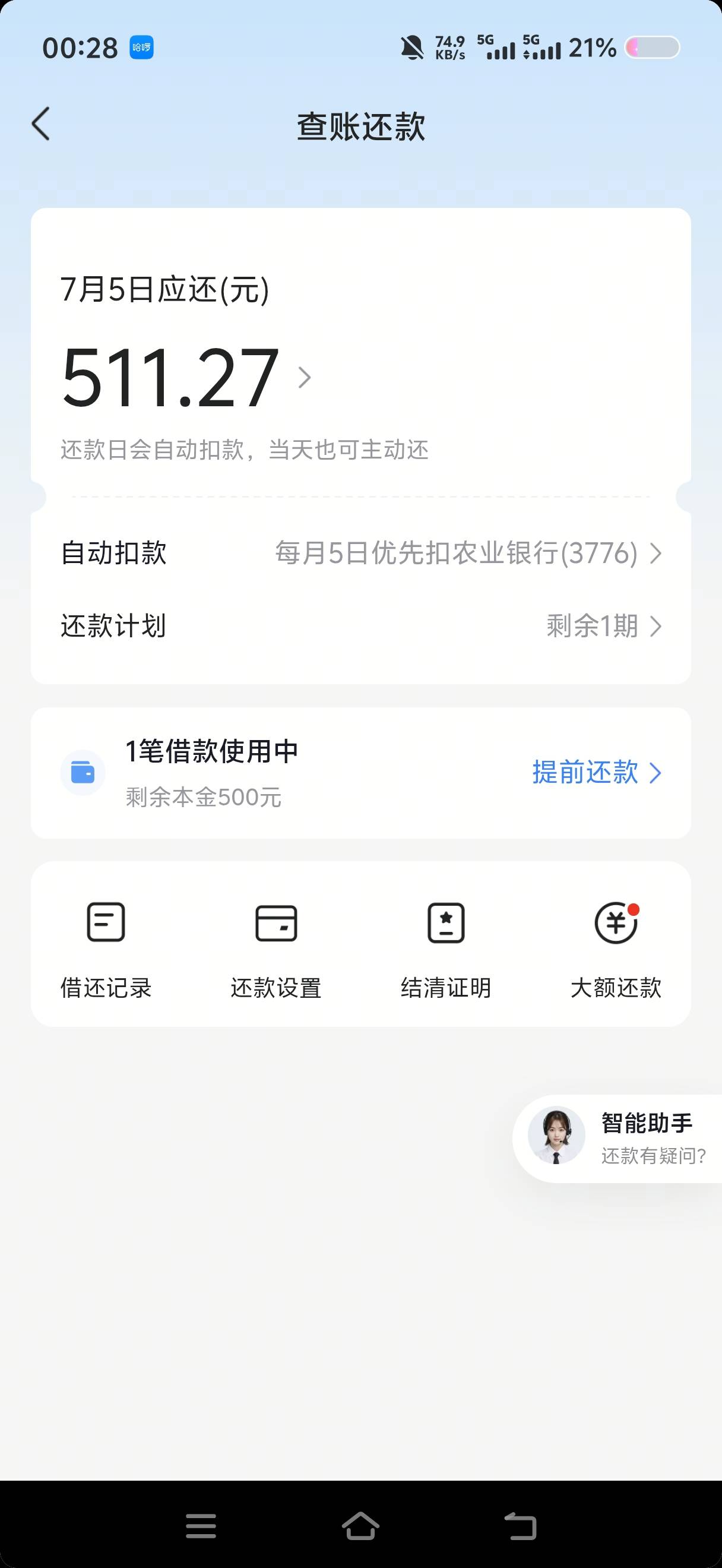The width and height of the screenshot is (722, 1568).
Task: Open the 自动扣款 auto-deduction setting
Action: click(x=360, y=554)
